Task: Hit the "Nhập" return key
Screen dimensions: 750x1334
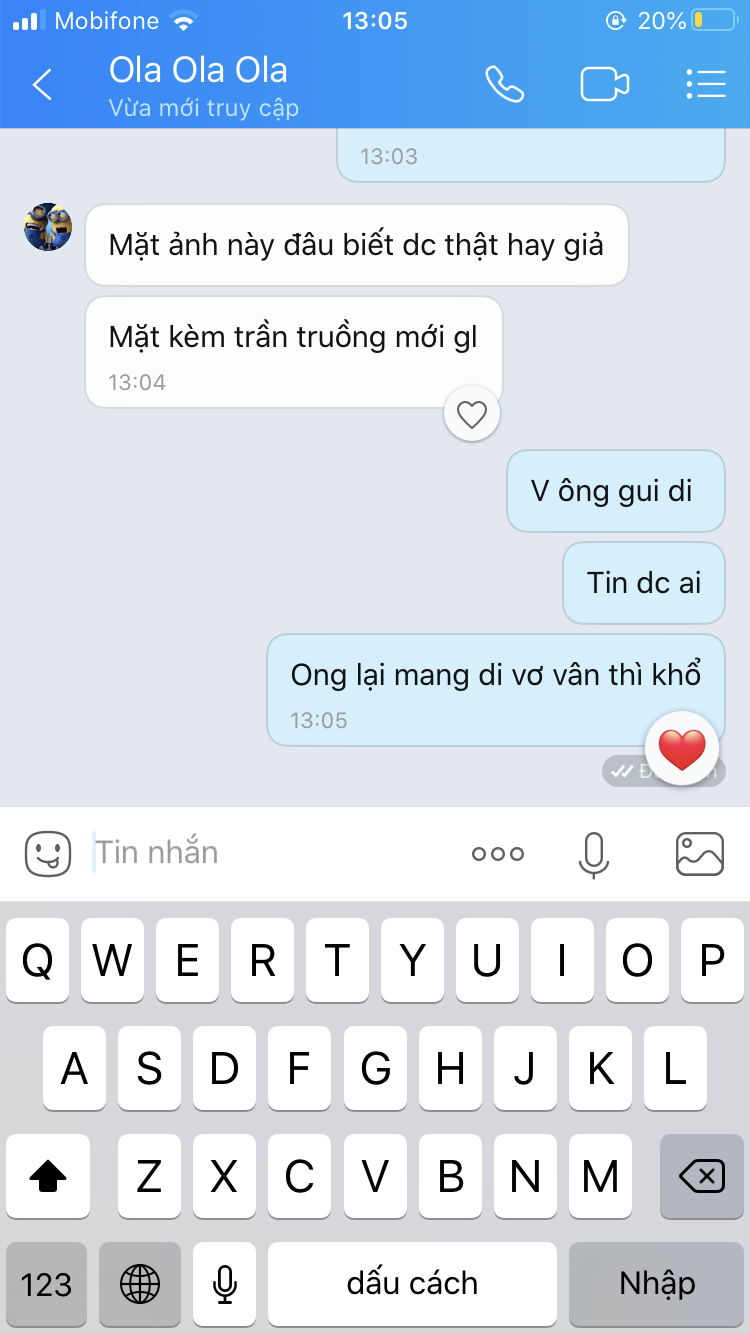Action: tap(657, 1284)
